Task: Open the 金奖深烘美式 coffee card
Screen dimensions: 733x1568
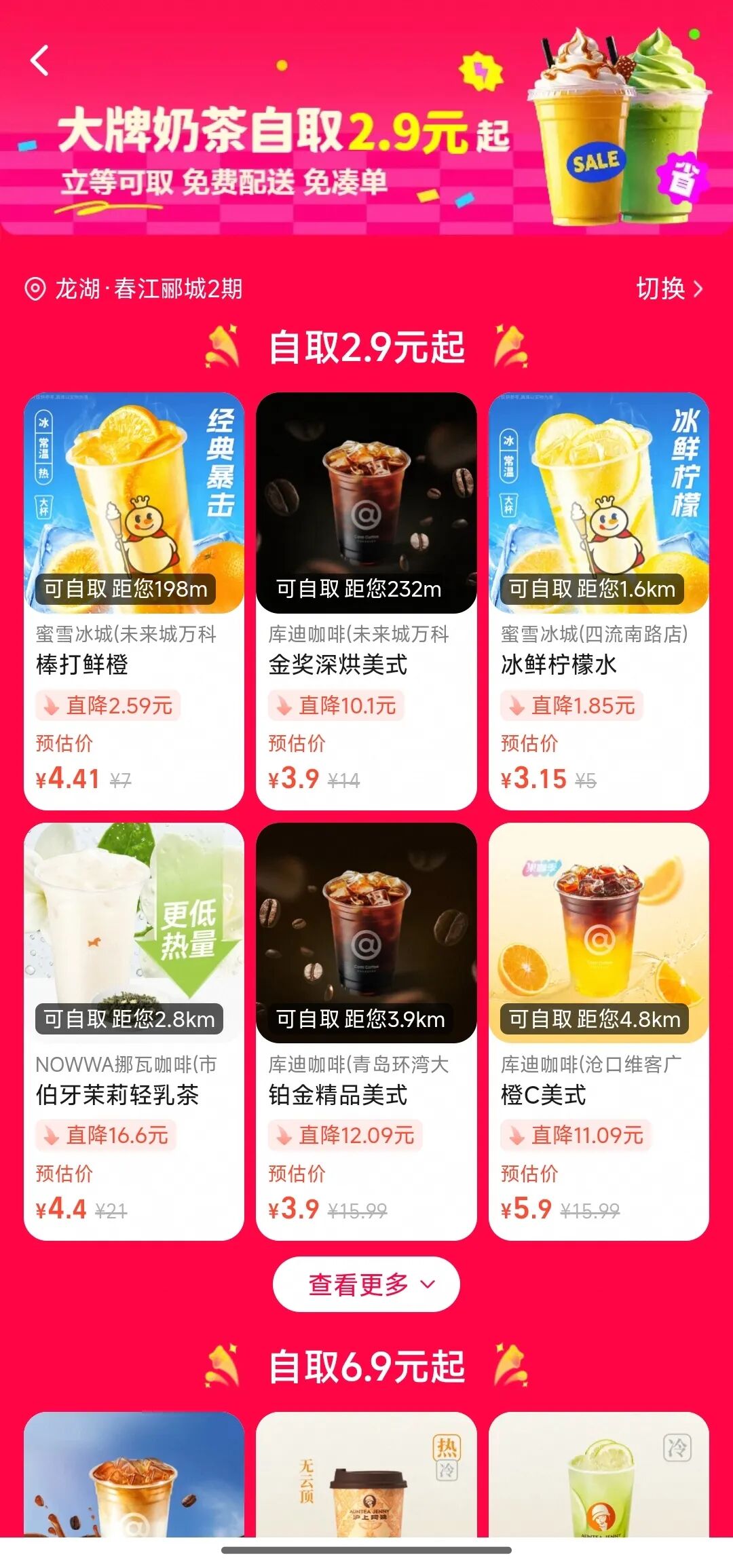Action: (366, 601)
